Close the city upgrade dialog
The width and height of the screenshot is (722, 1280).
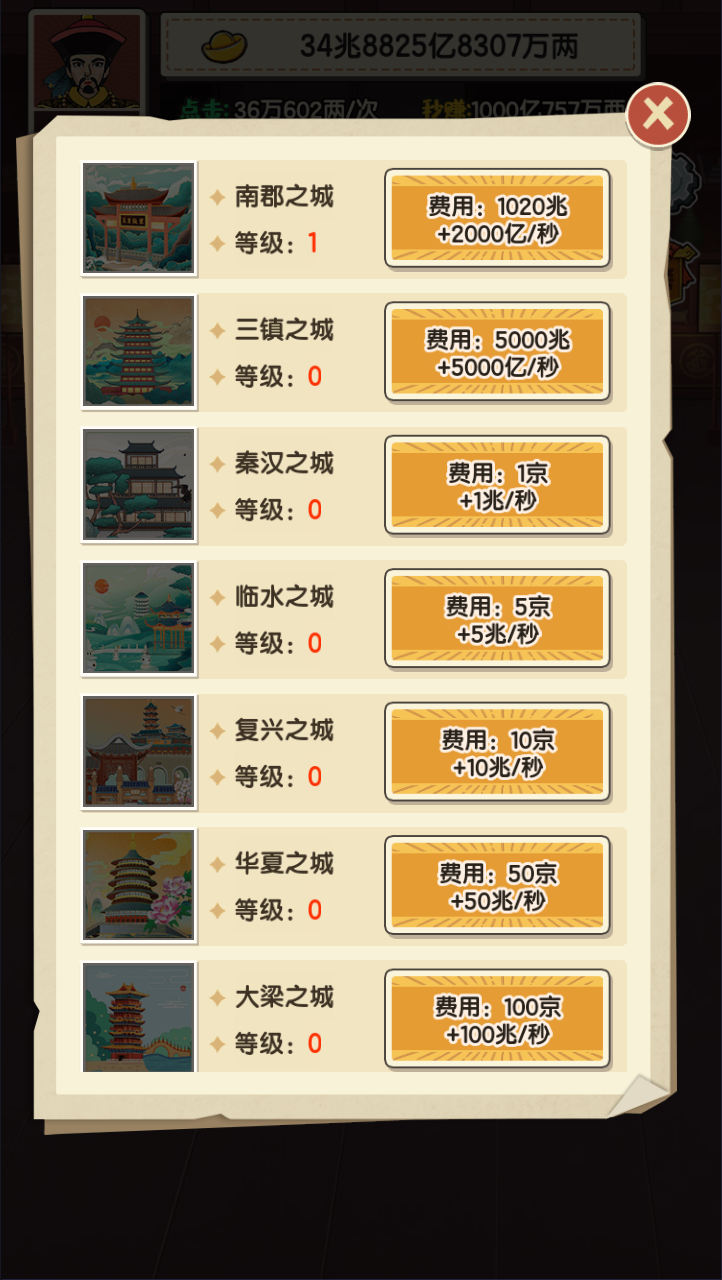click(658, 115)
